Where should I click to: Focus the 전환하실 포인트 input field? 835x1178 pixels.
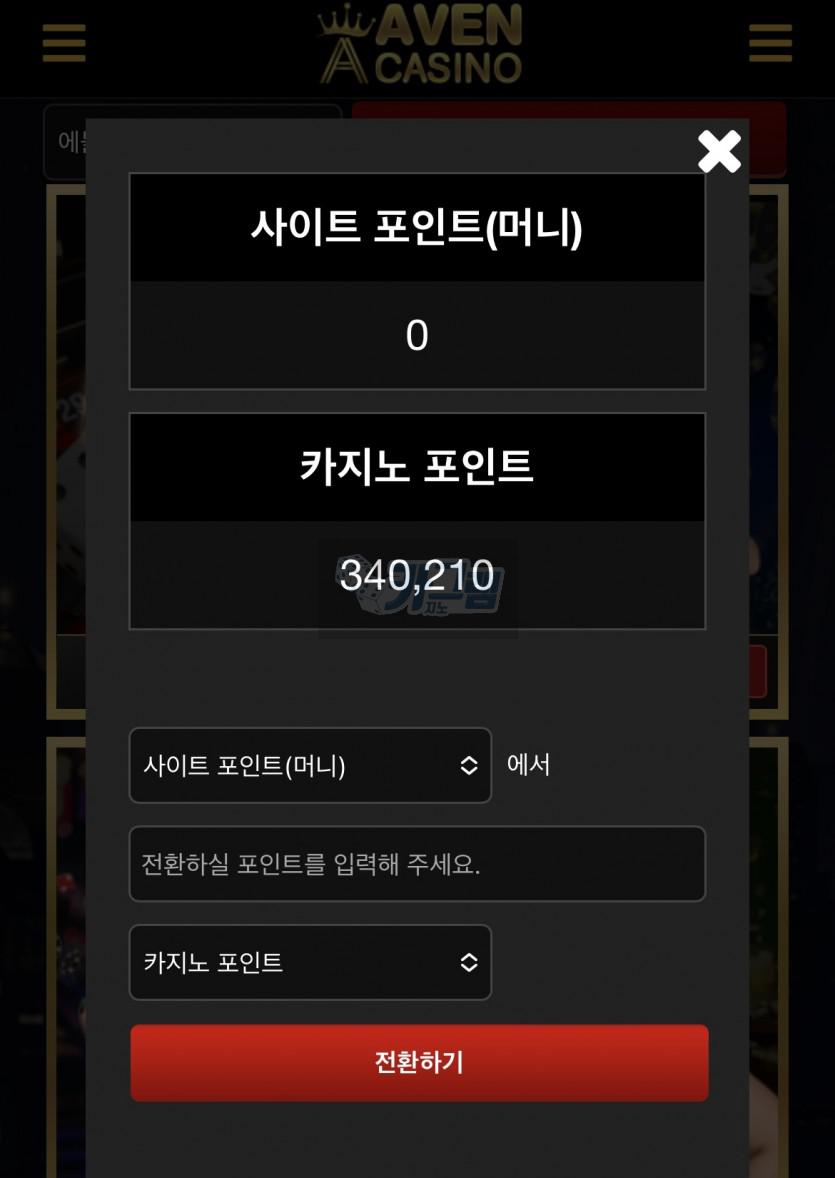(417, 864)
